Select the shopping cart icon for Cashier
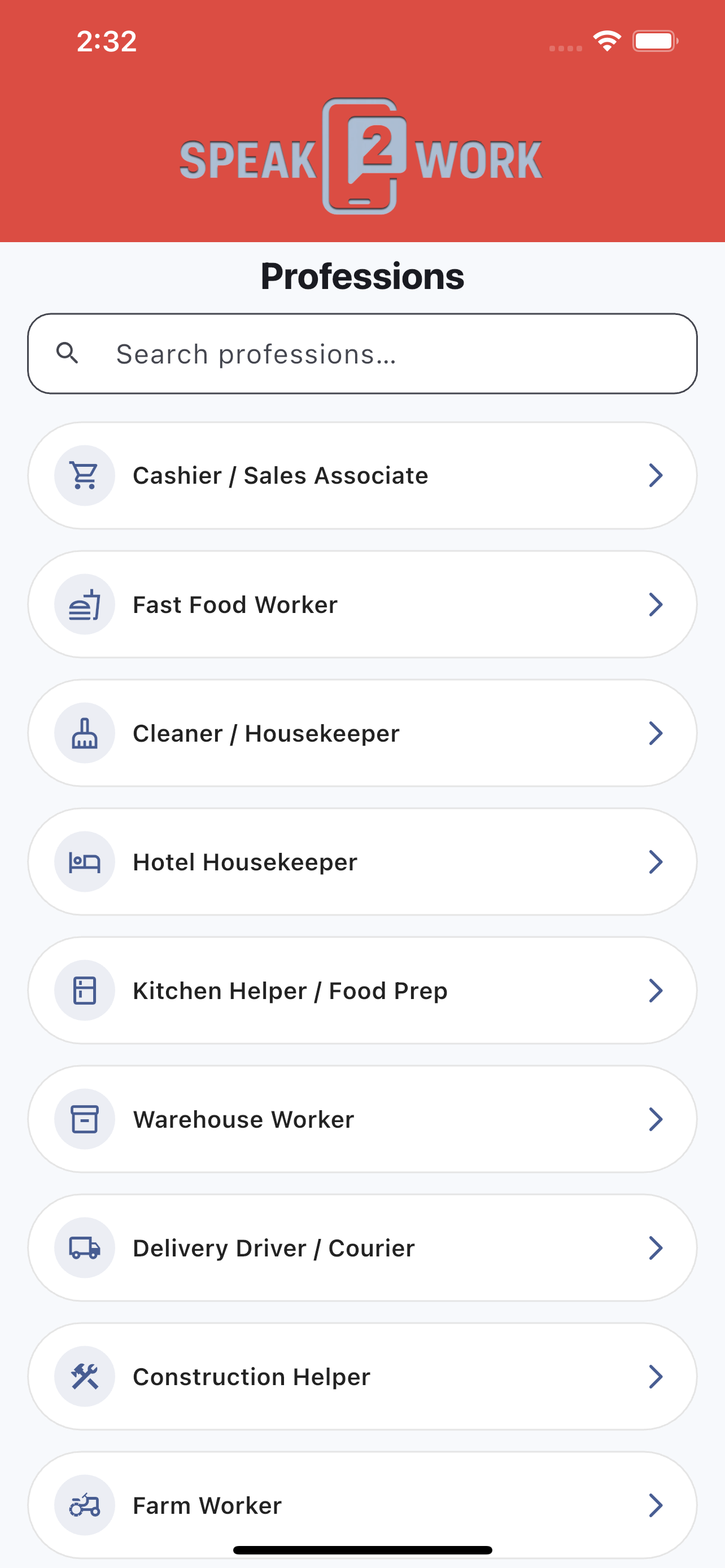Viewport: 725px width, 1568px height. [x=84, y=475]
